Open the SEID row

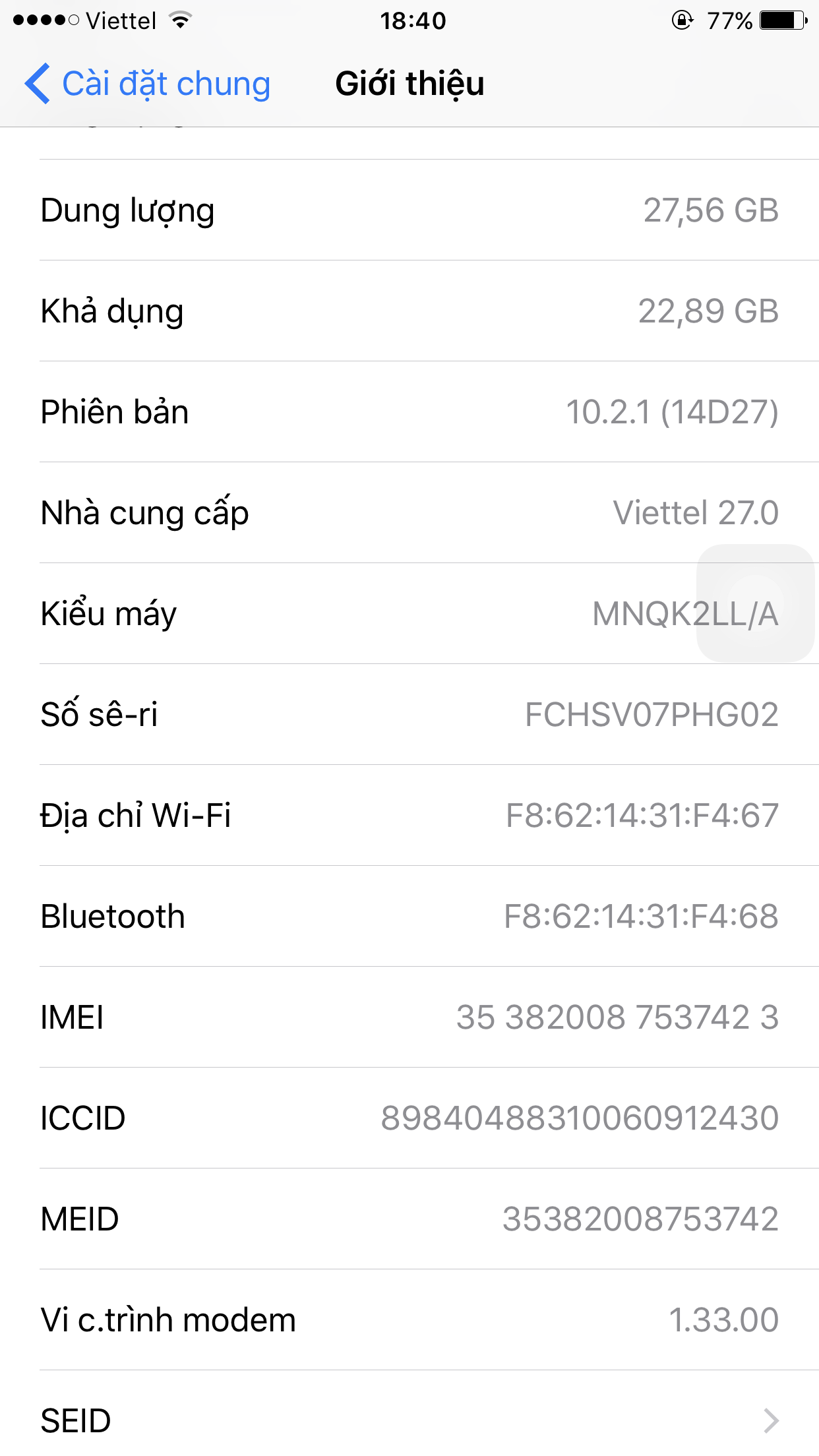pos(409,1420)
